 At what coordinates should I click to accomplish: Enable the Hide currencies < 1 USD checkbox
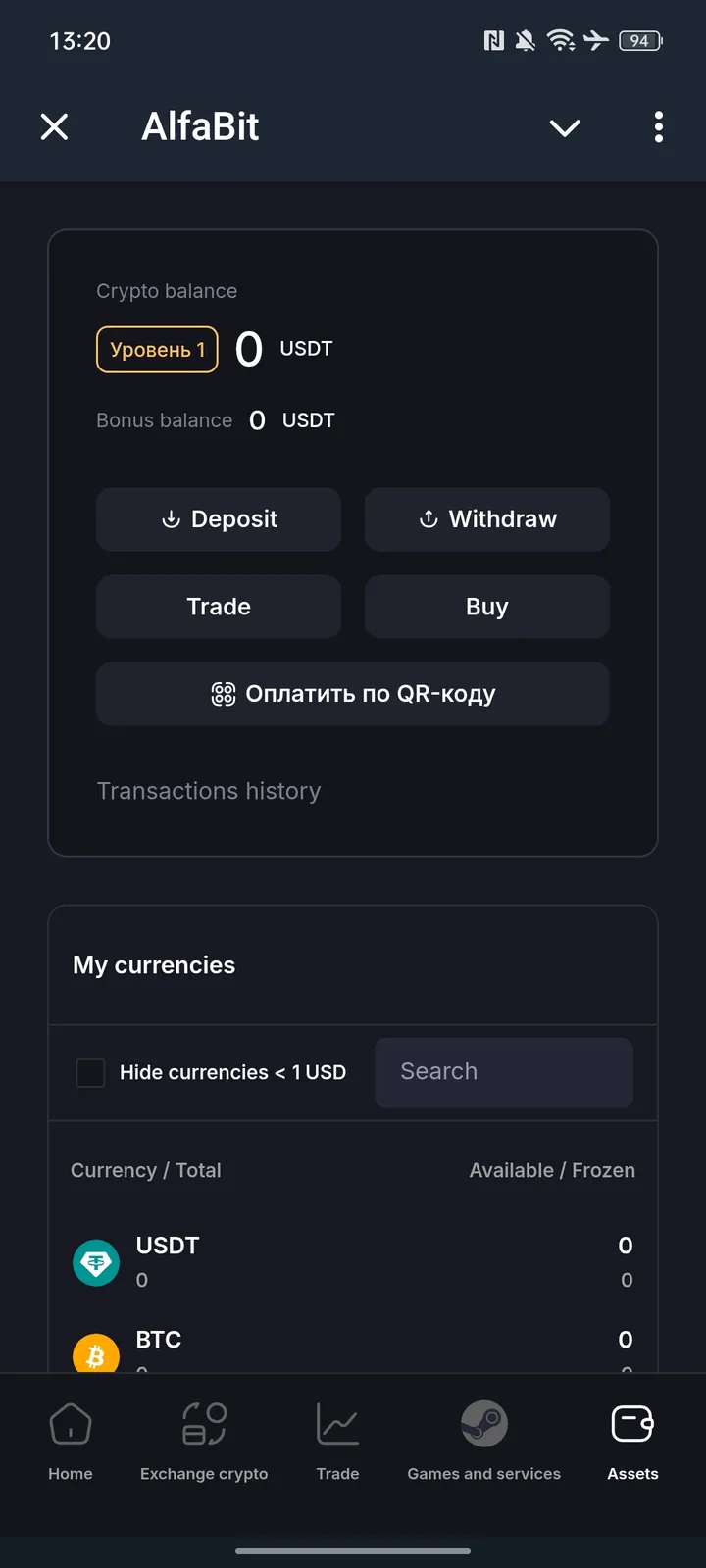[x=90, y=1072]
